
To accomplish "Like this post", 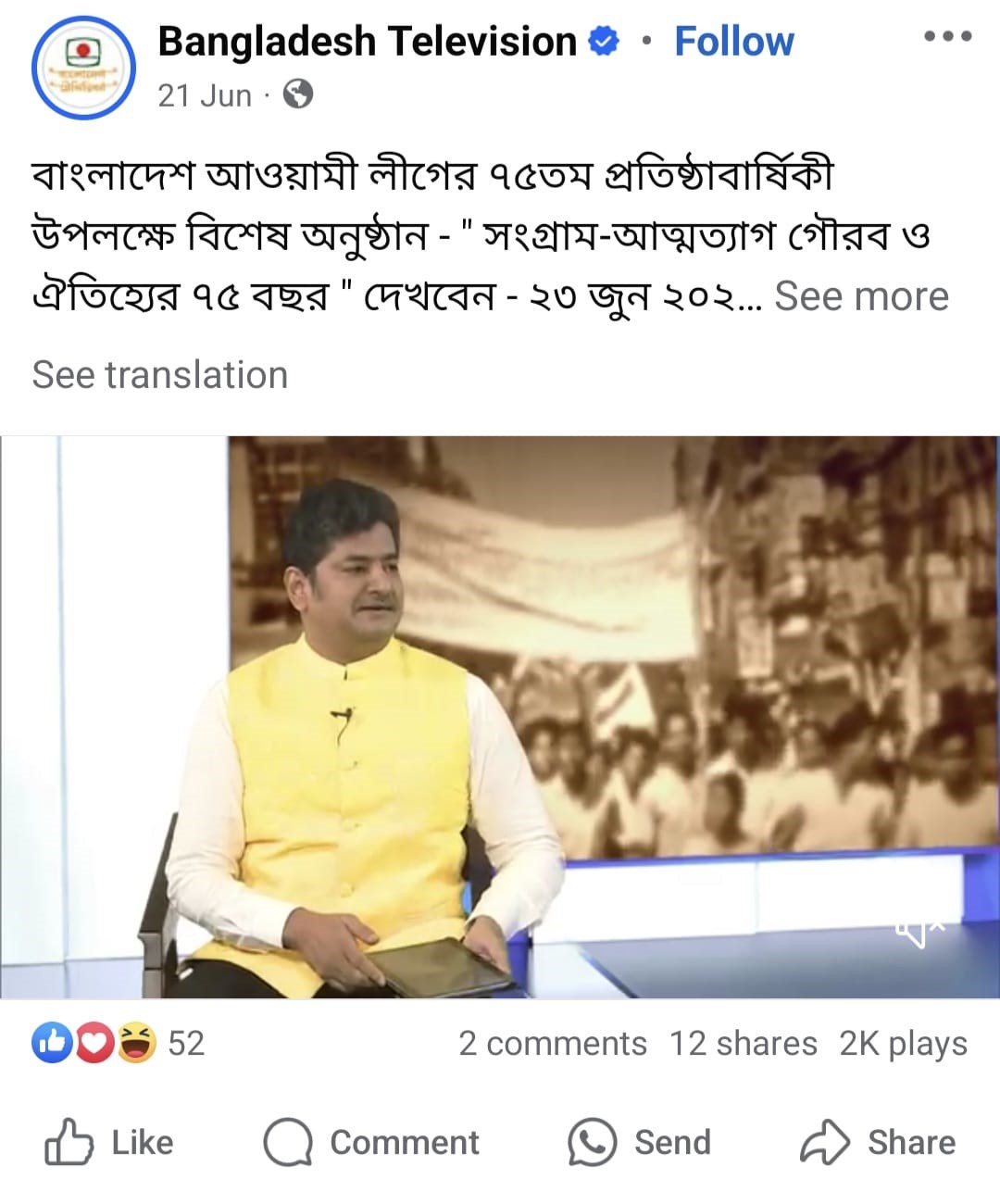I will tap(109, 1142).
